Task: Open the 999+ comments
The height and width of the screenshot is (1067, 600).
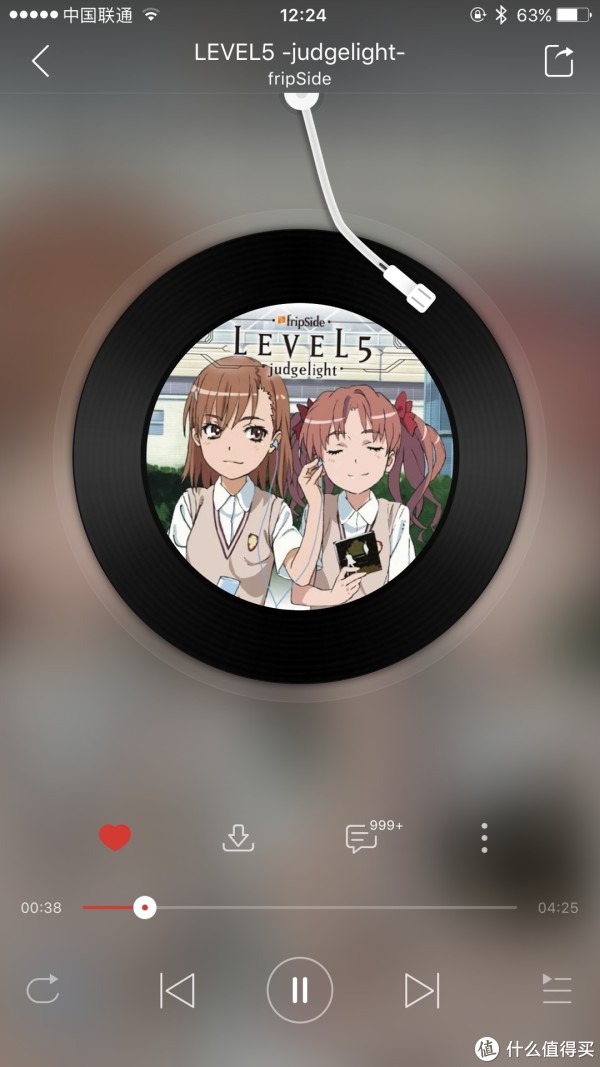Action: (x=373, y=836)
